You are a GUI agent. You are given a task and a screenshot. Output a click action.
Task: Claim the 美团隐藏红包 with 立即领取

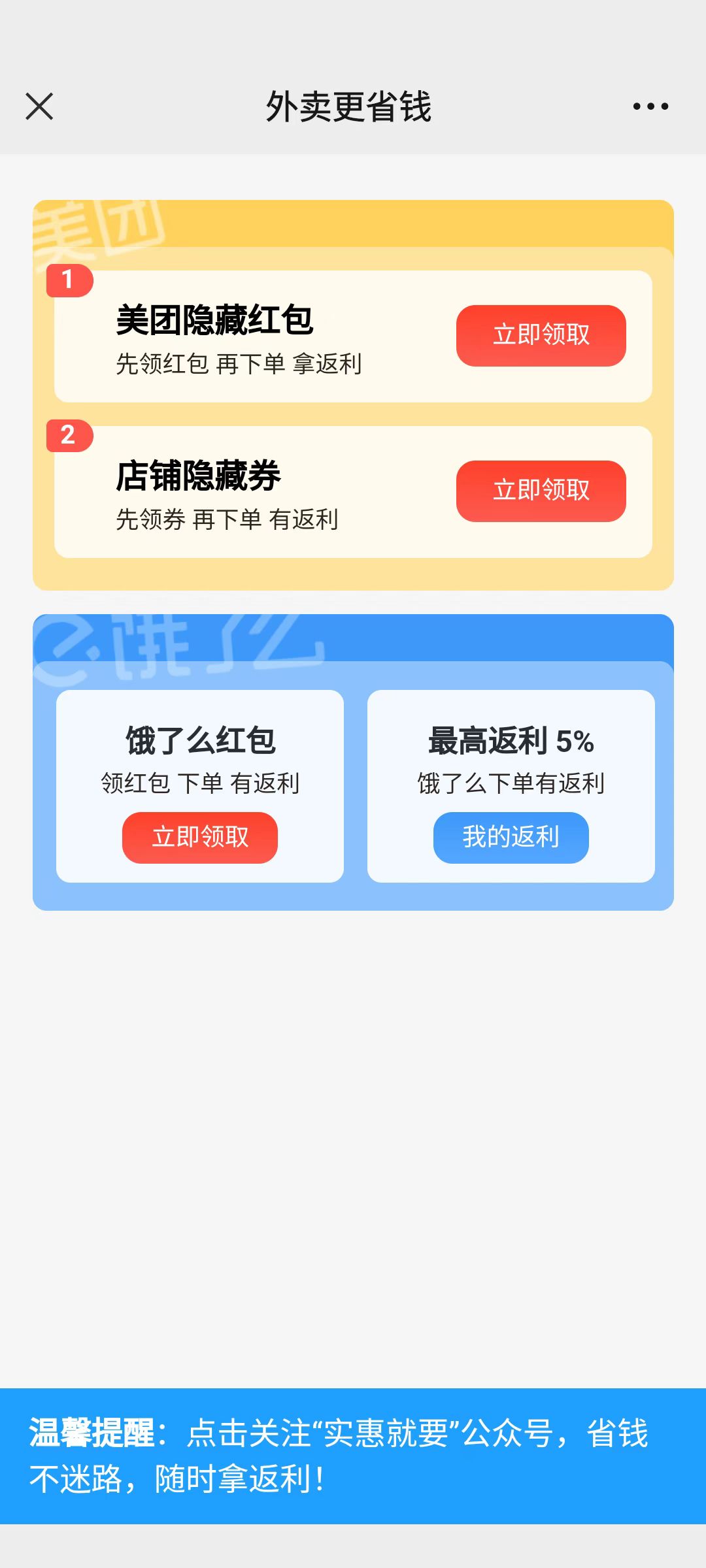pyautogui.click(x=541, y=335)
